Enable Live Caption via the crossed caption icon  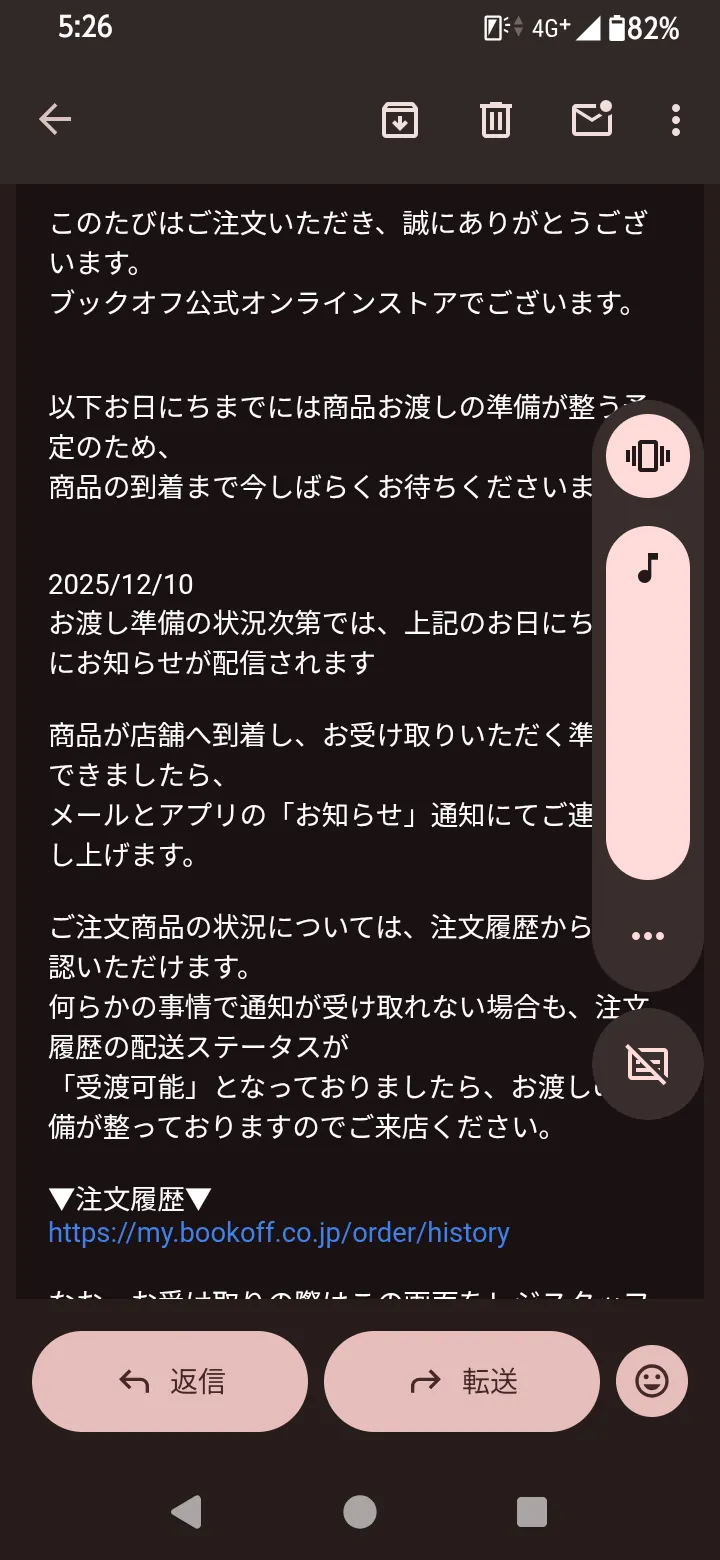[x=647, y=1064]
